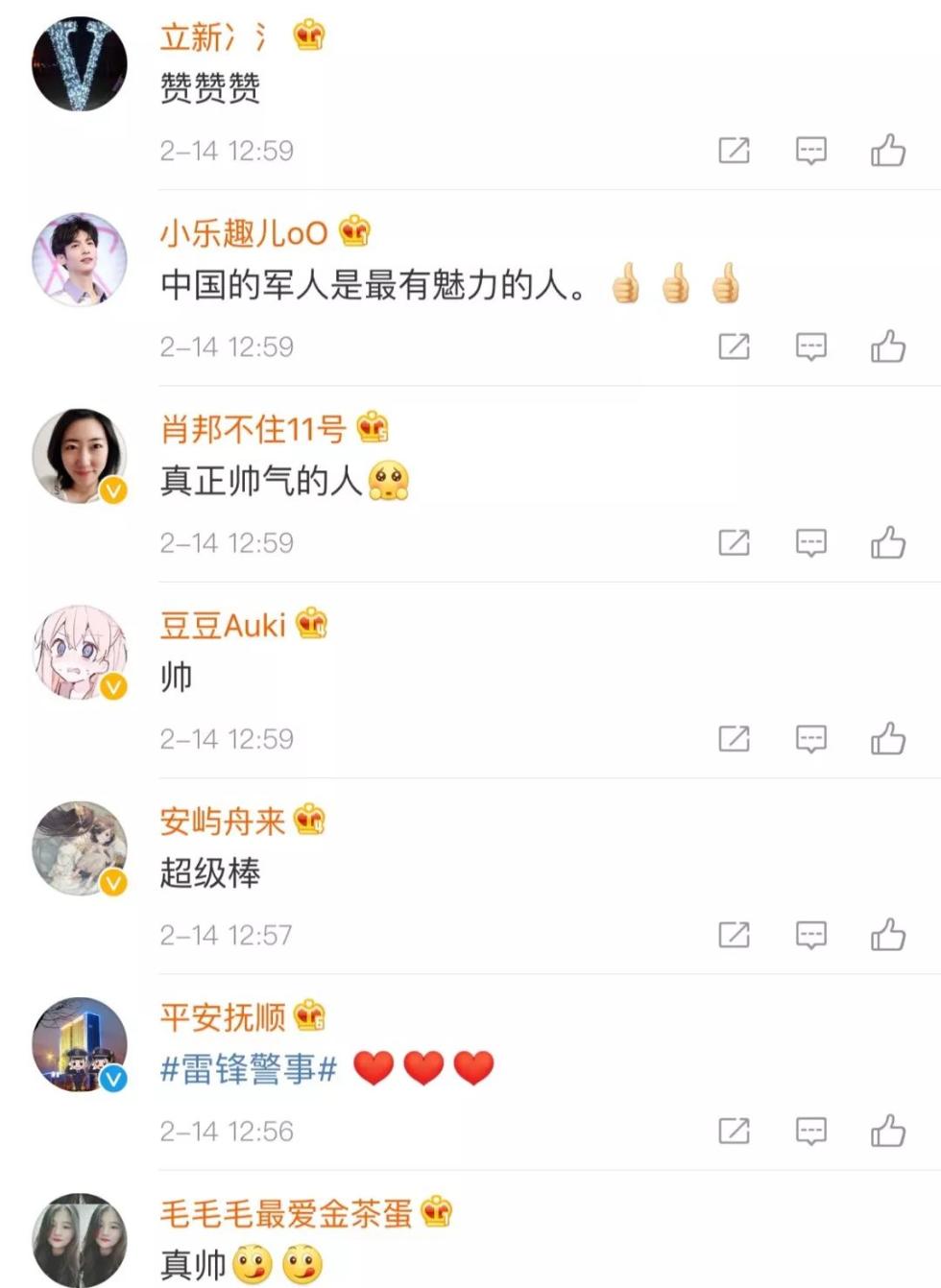
Task: Like the comment by 小乐趣儿oO
Action: [x=888, y=346]
